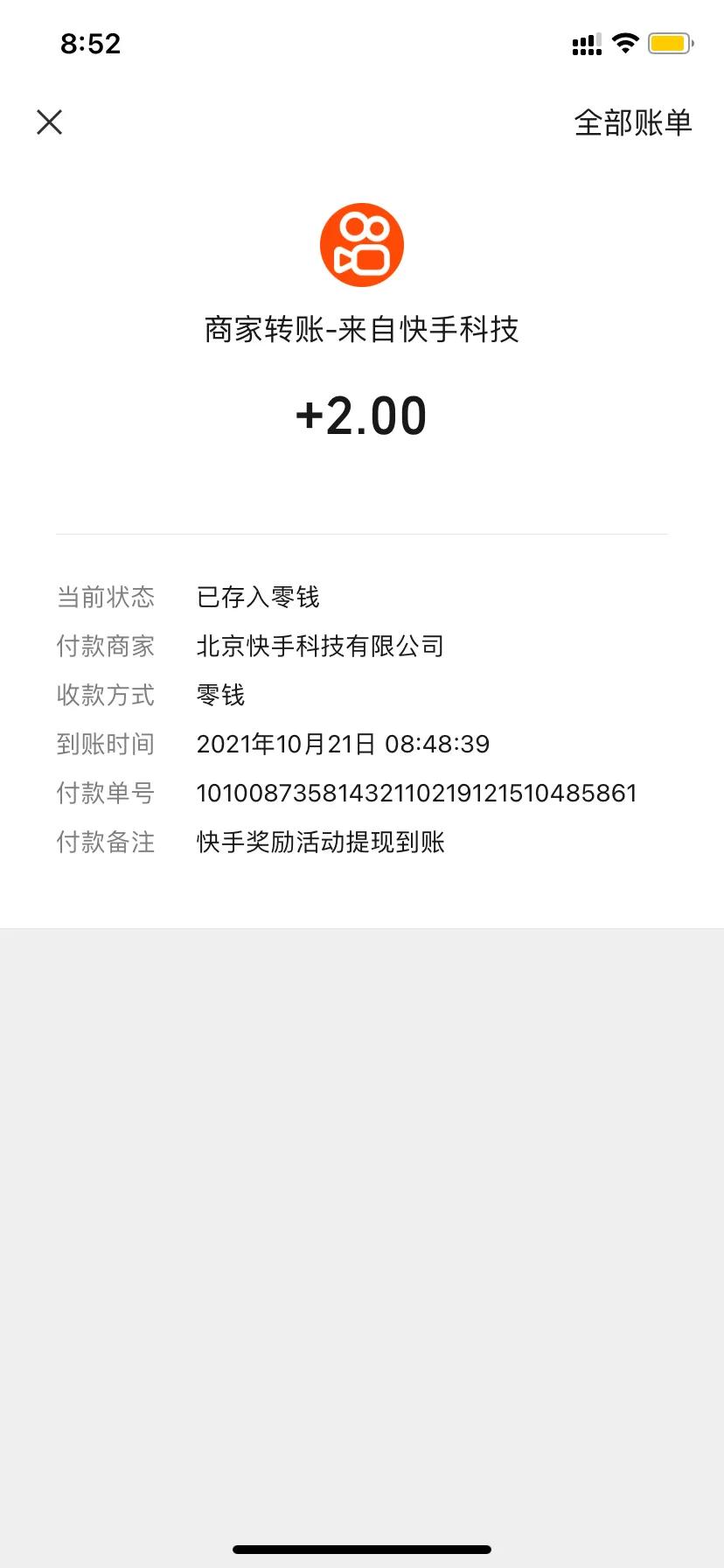Open 全部账单 to view all bills
Screen dimensions: 724x1568
(x=632, y=123)
